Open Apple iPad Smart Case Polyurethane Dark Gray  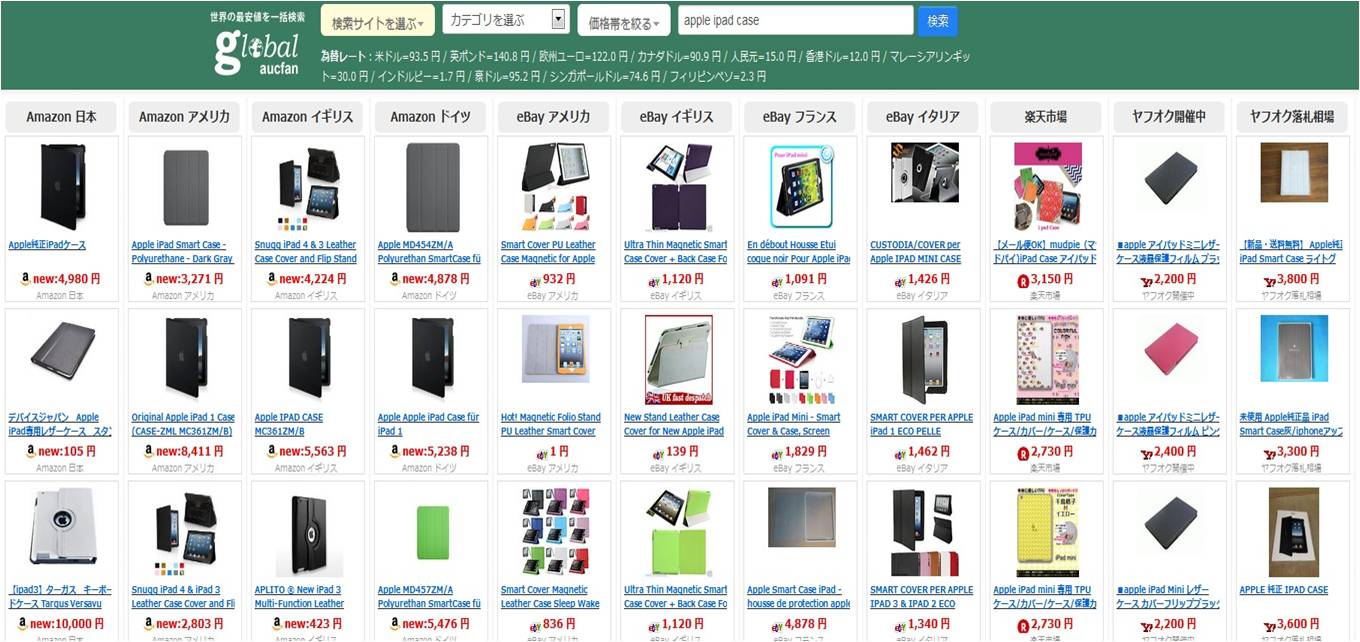coord(182,251)
